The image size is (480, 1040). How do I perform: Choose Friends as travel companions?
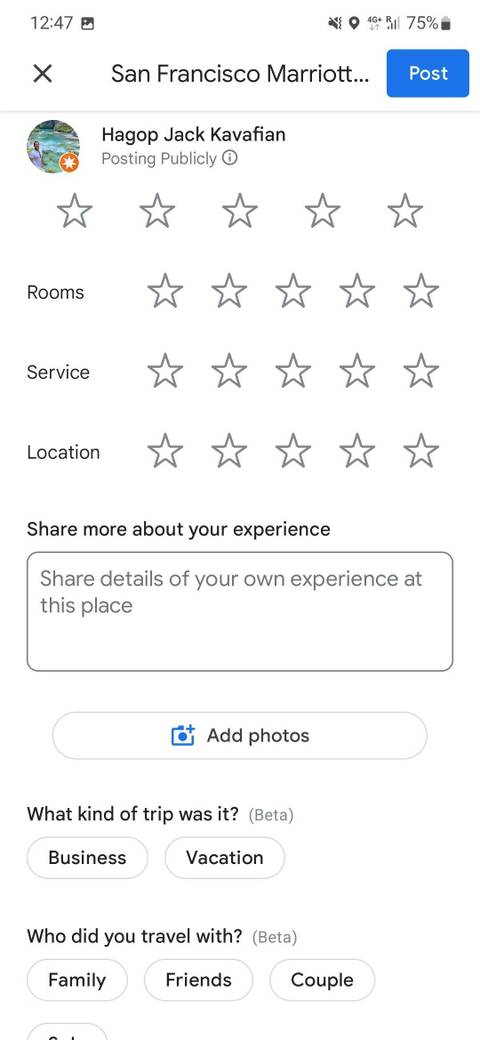click(198, 980)
